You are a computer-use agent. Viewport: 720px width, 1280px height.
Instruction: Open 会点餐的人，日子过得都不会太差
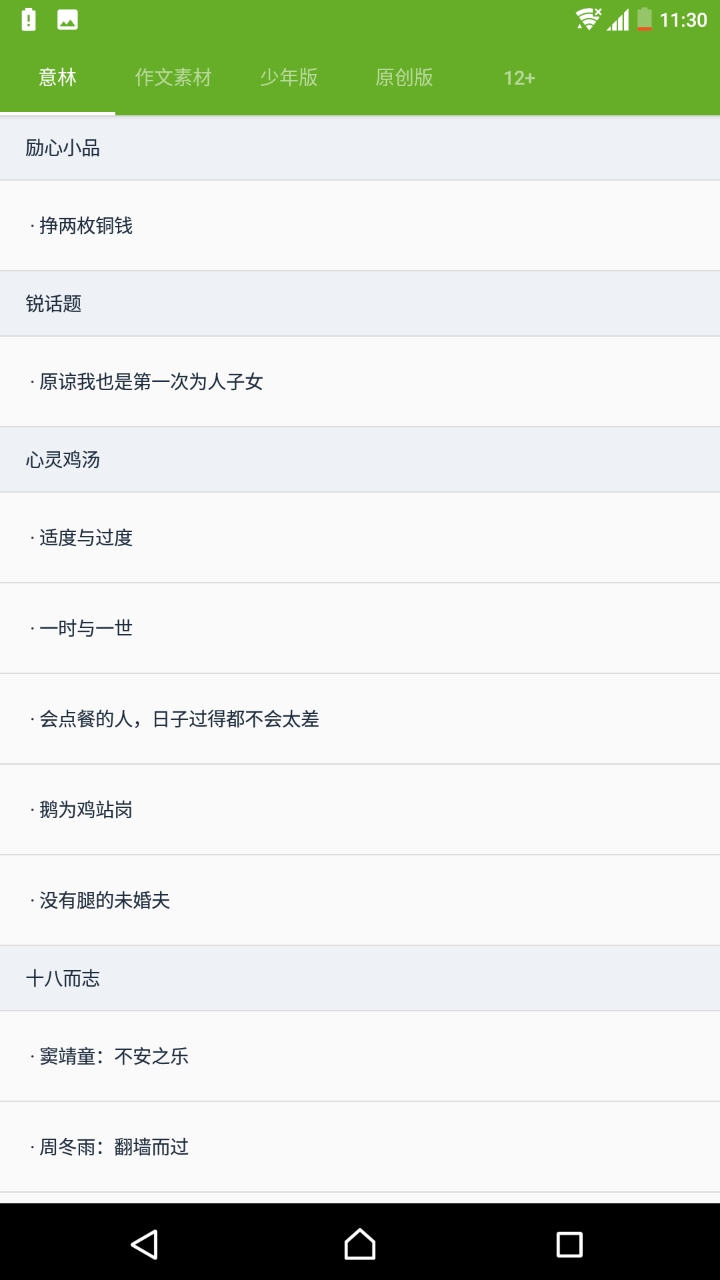[360, 719]
